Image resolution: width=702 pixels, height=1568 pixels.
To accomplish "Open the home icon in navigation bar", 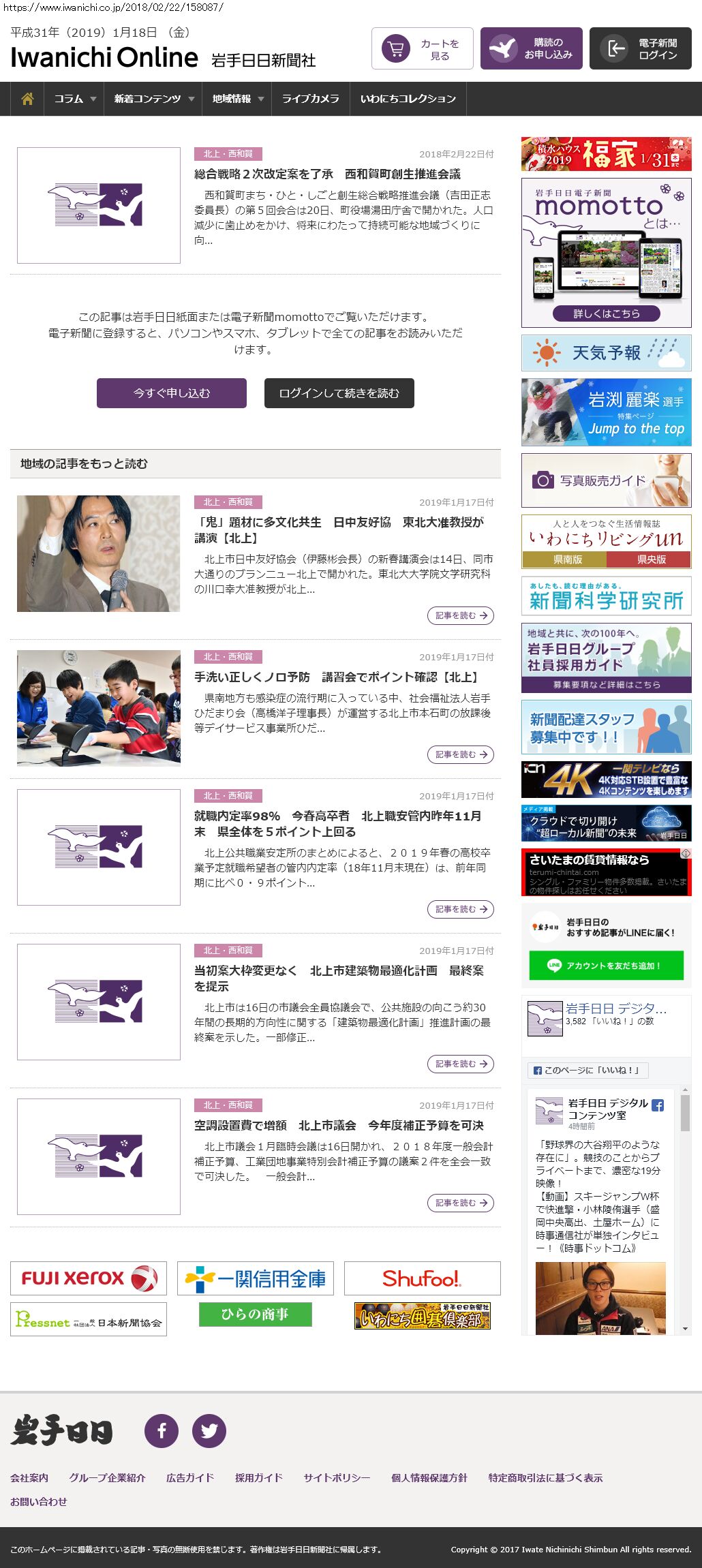I will pyautogui.click(x=27, y=99).
